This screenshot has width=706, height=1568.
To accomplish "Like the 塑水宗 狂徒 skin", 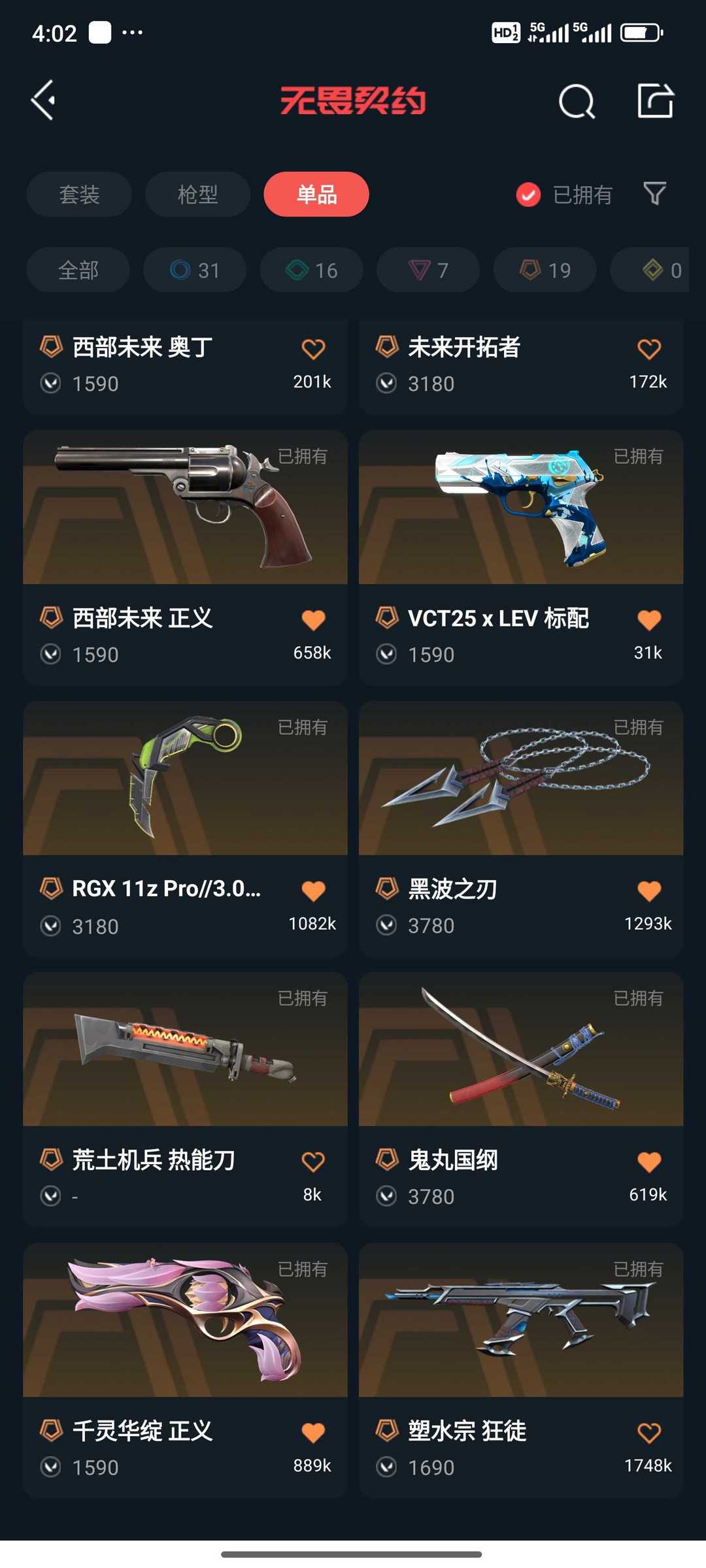I will [x=649, y=1433].
